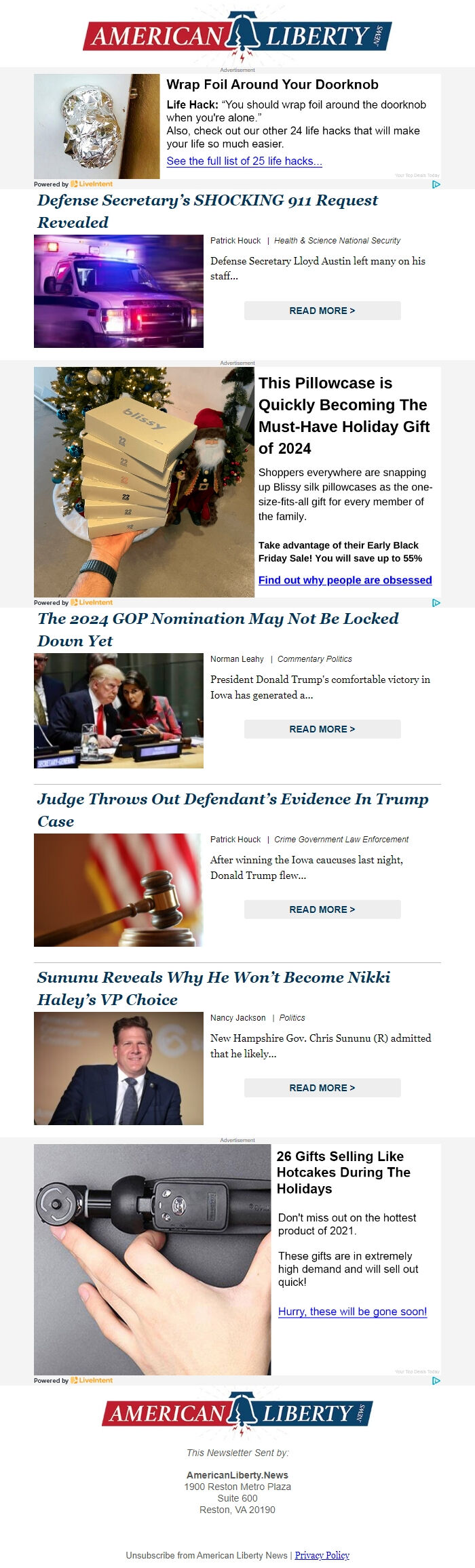Tap 'Find out why people are obsessed' link
The height and width of the screenshot is (1568, 475).
pyautogui.click(x=345, y=580)
